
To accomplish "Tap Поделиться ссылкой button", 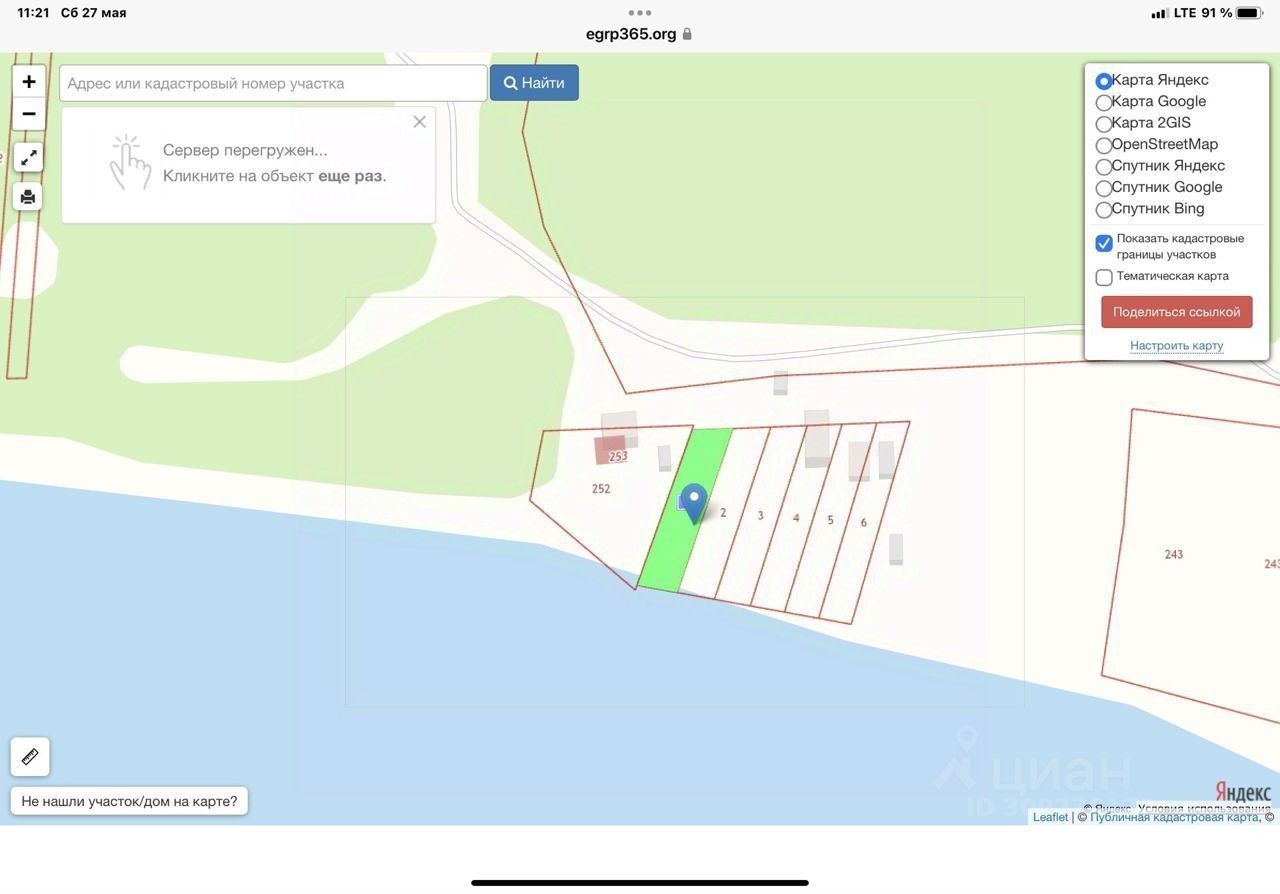I will point(1176,312).
